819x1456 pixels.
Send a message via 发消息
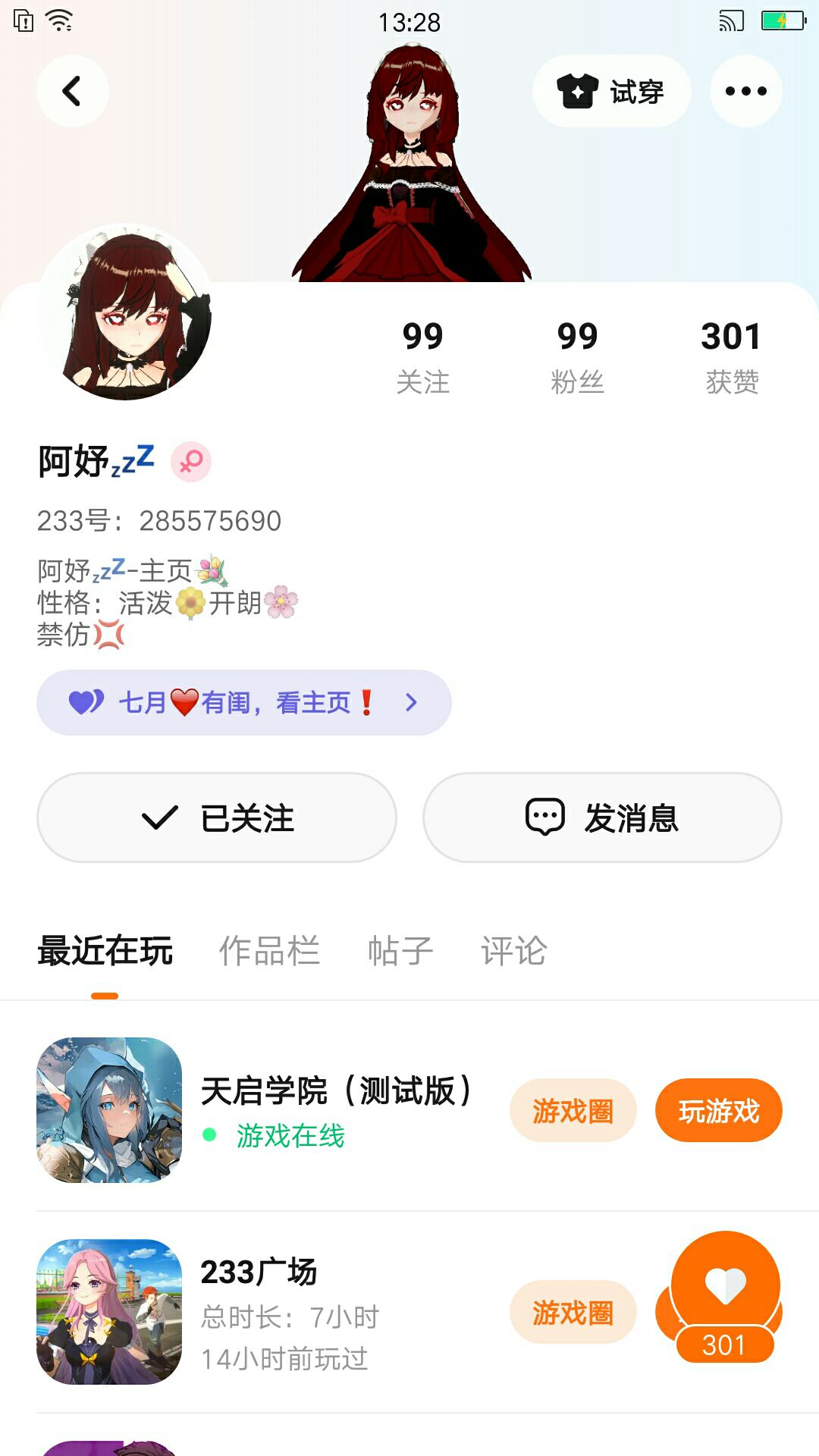602,817
